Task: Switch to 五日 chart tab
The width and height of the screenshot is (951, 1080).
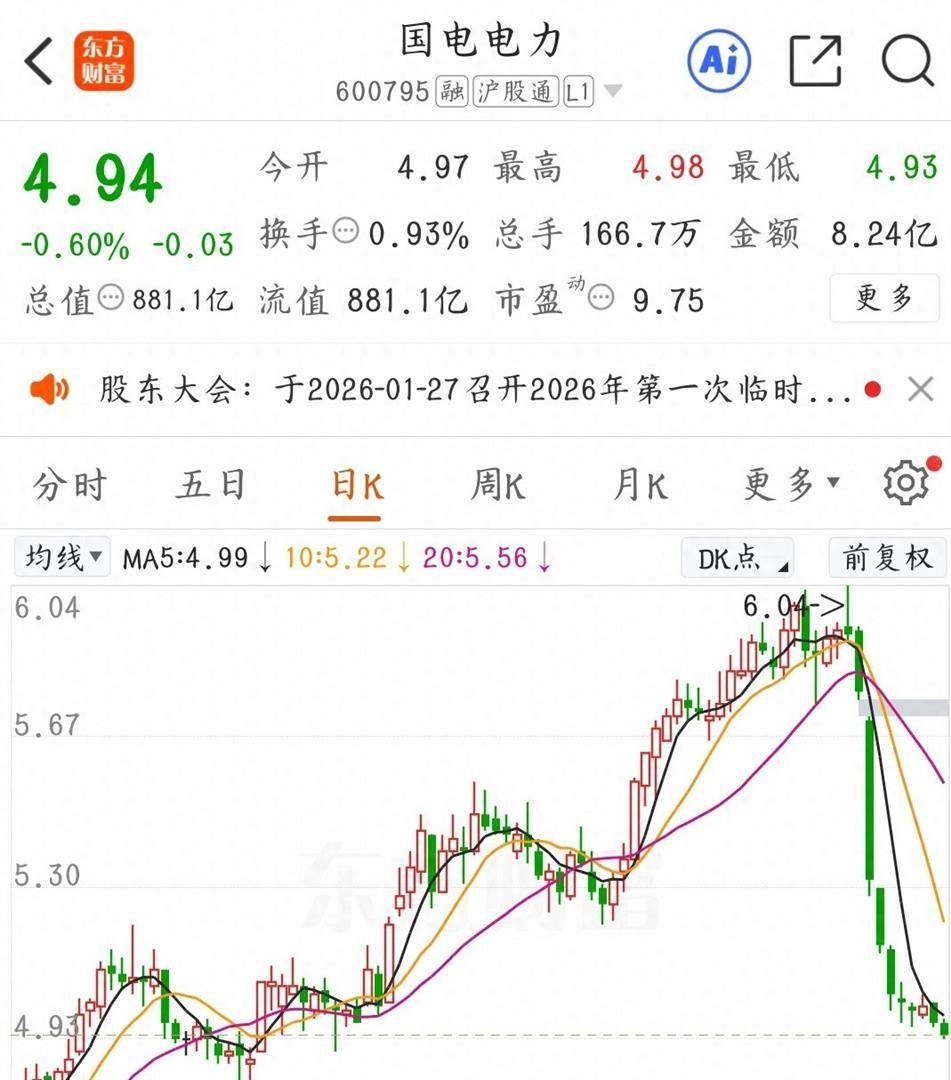Action: [211, 486]
